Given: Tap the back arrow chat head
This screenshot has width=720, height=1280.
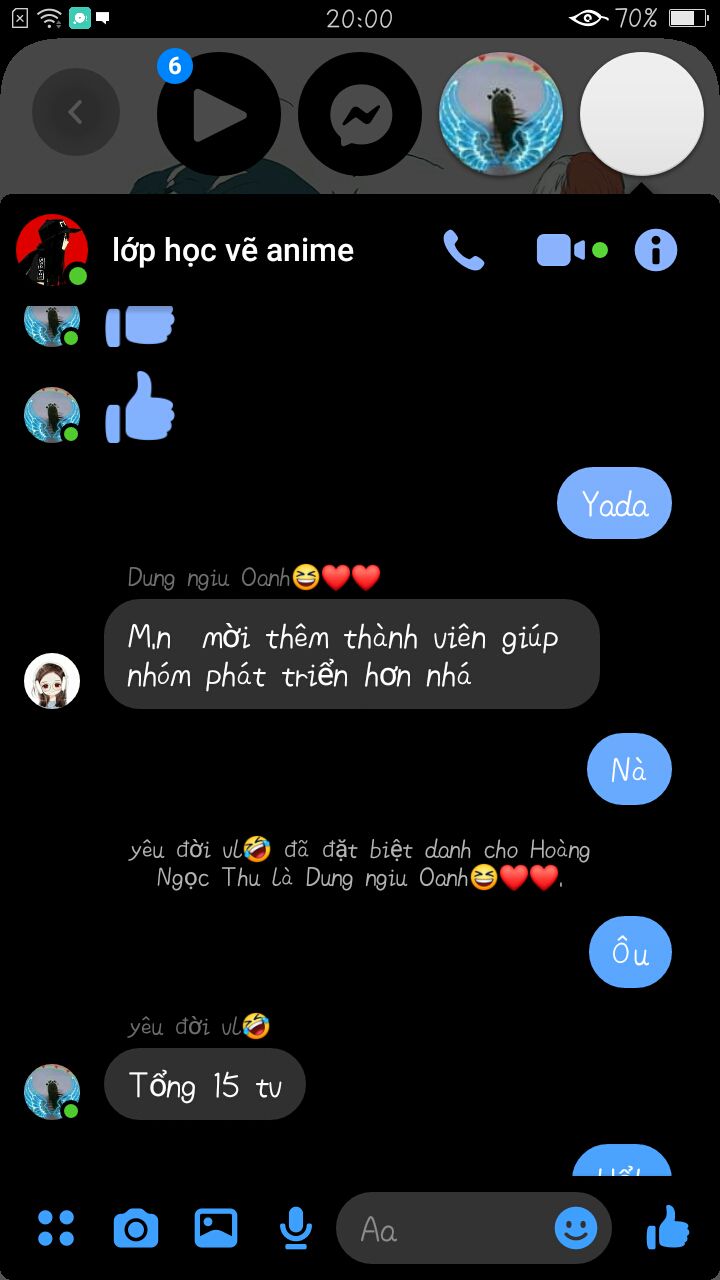Looking at the screenshot, I should point(76,112).
